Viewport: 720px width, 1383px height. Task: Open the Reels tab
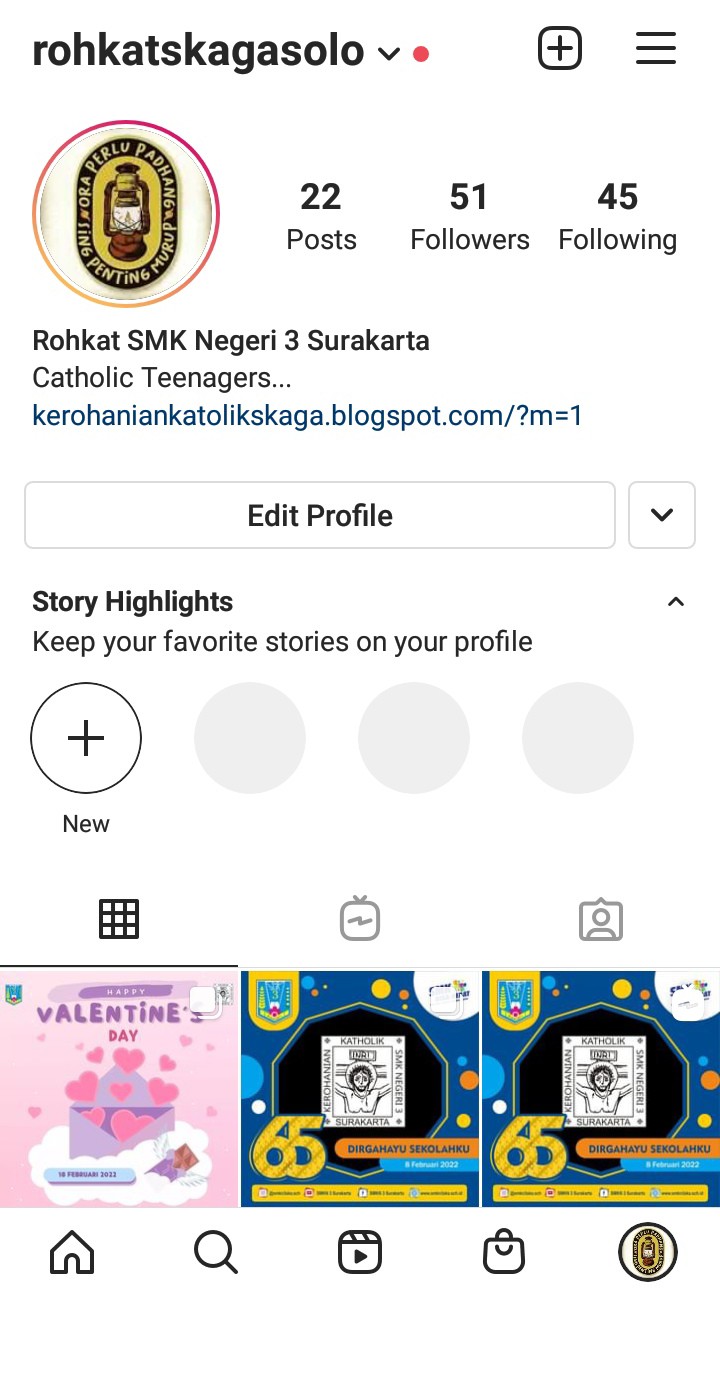click(360, 1252)
